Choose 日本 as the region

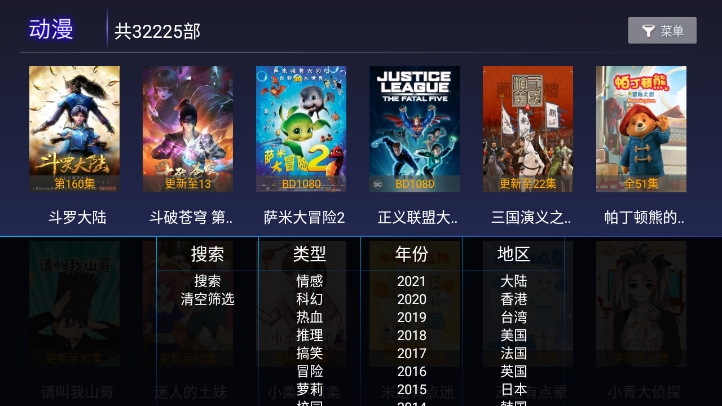coord(513,389)
